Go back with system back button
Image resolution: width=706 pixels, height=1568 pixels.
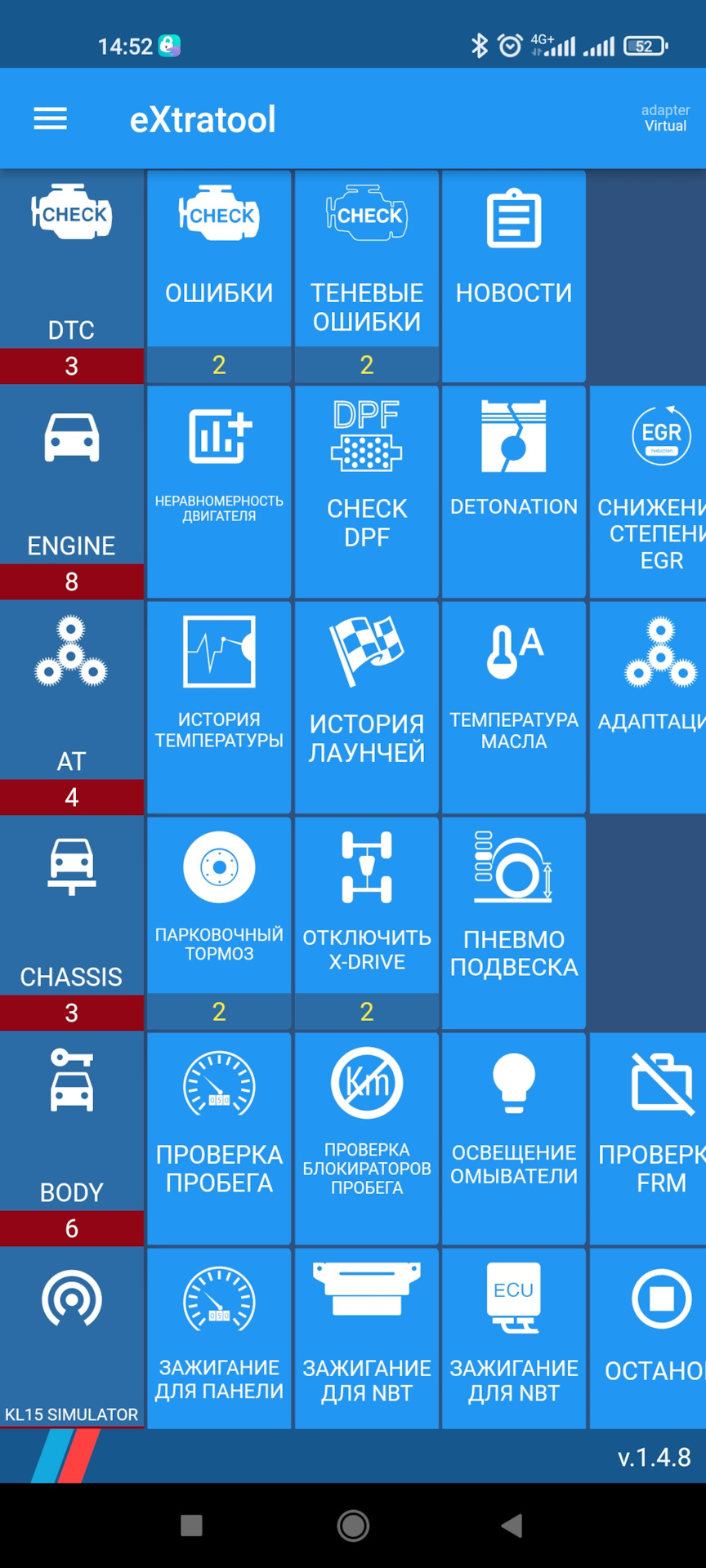[x=512, y=1525]
